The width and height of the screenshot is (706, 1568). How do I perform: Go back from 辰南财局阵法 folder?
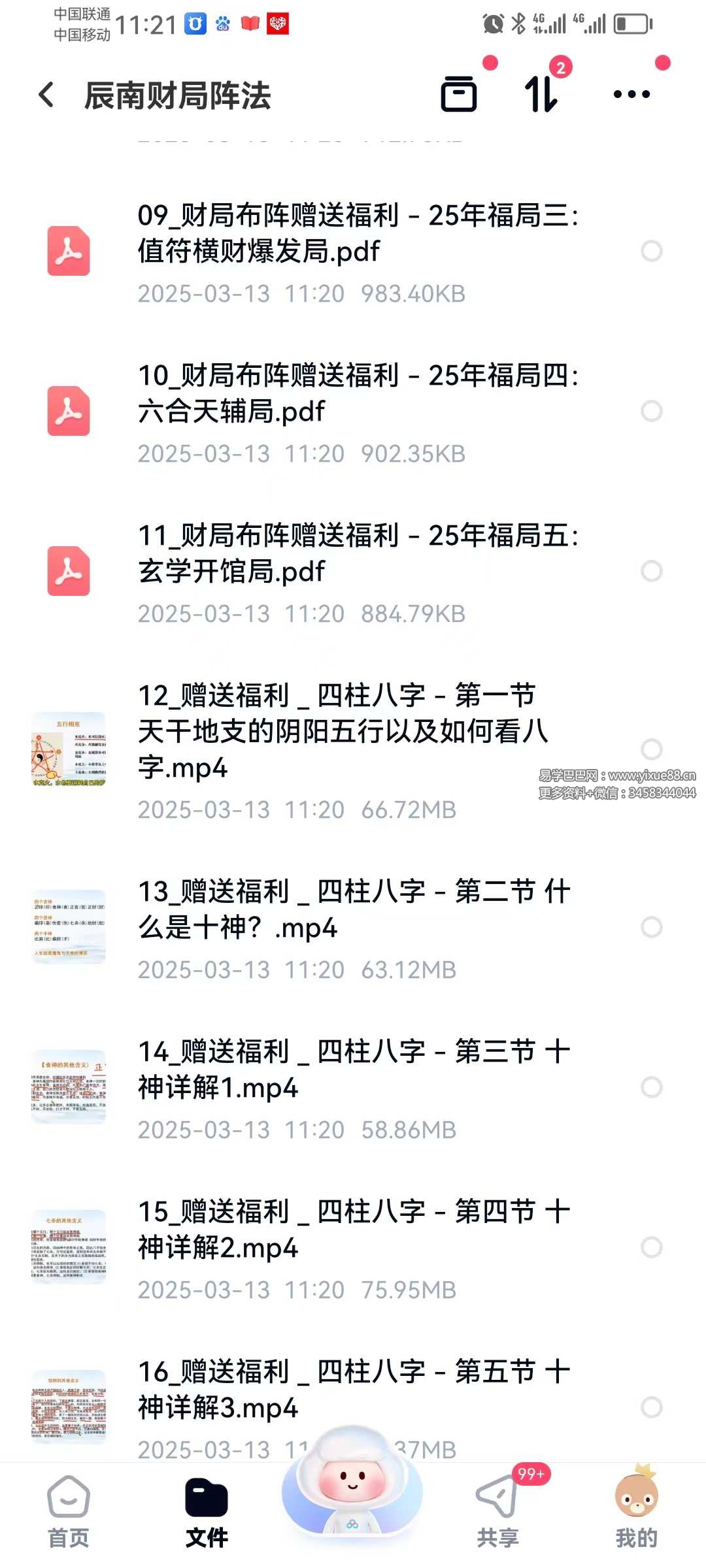(46, 95)
